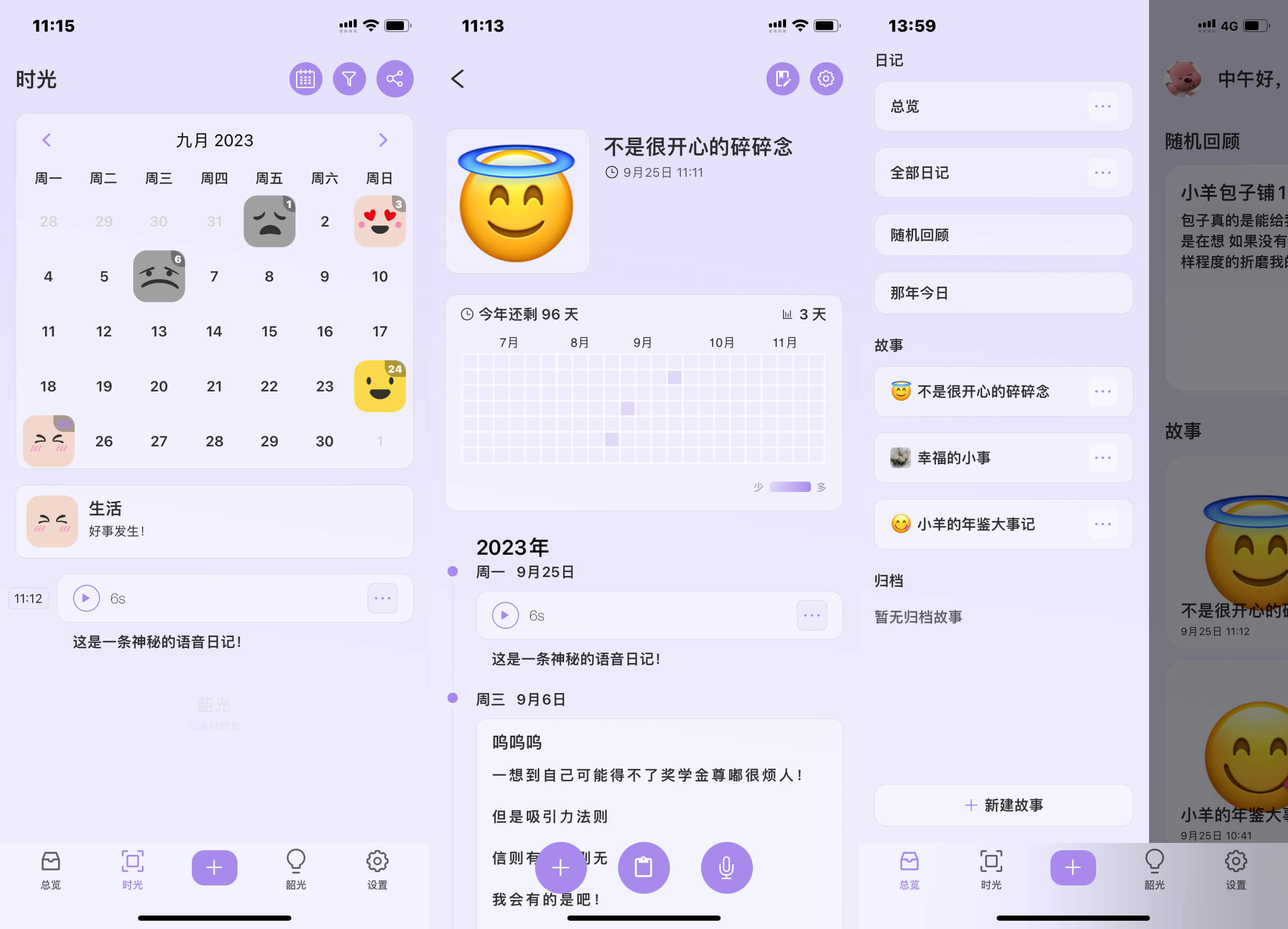This screenshot has width=1288, height=929.
Task: Open the filter funnel icon
Action: tap(349, 79)
